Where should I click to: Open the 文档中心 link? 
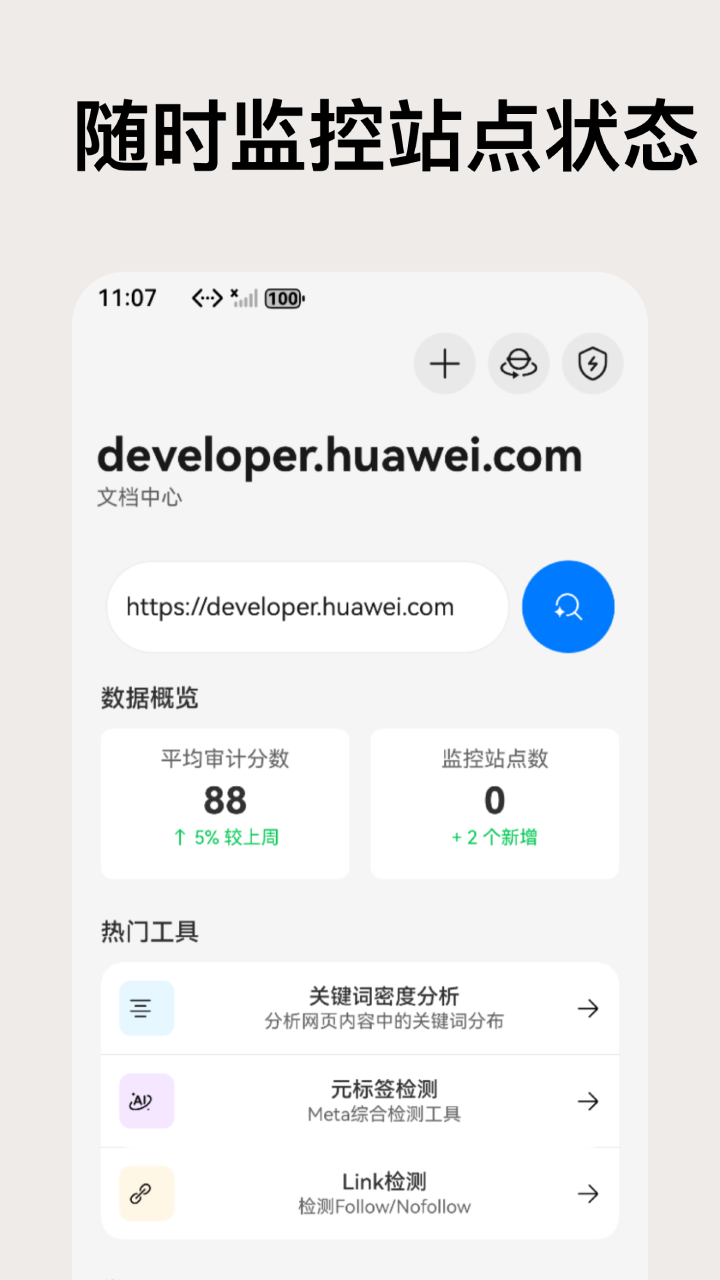tap(140, 497)
